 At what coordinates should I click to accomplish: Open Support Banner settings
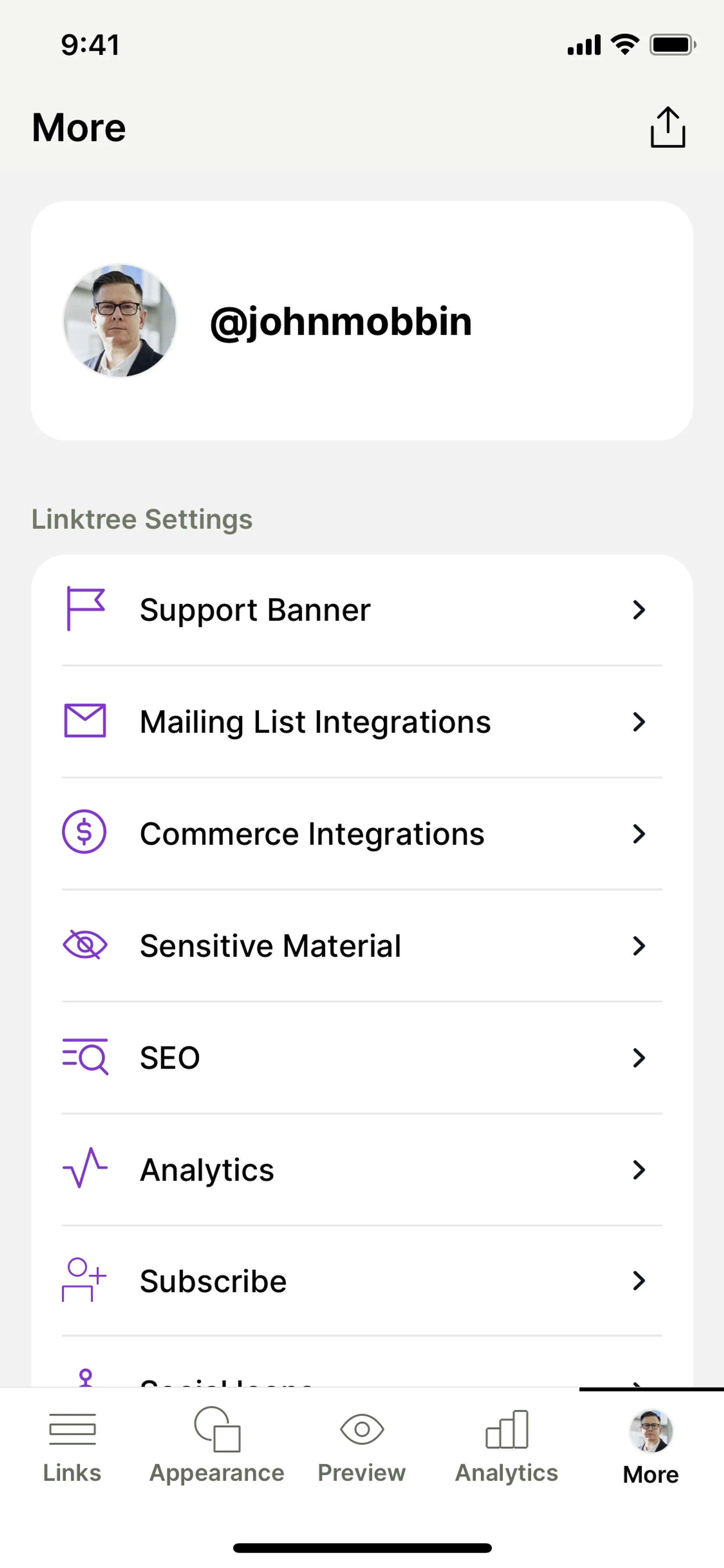[x=361, y=610]
